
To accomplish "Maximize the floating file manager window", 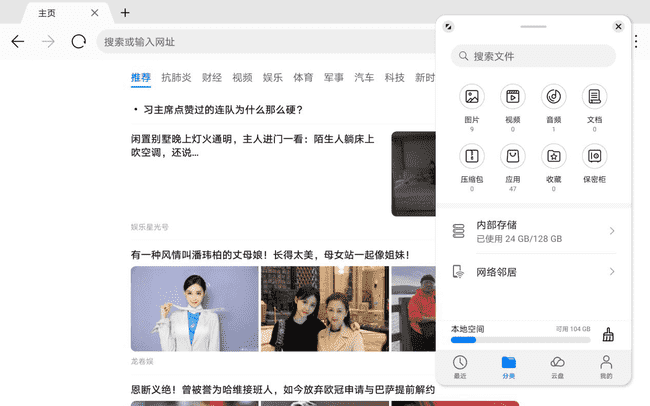I will point(449,27).
